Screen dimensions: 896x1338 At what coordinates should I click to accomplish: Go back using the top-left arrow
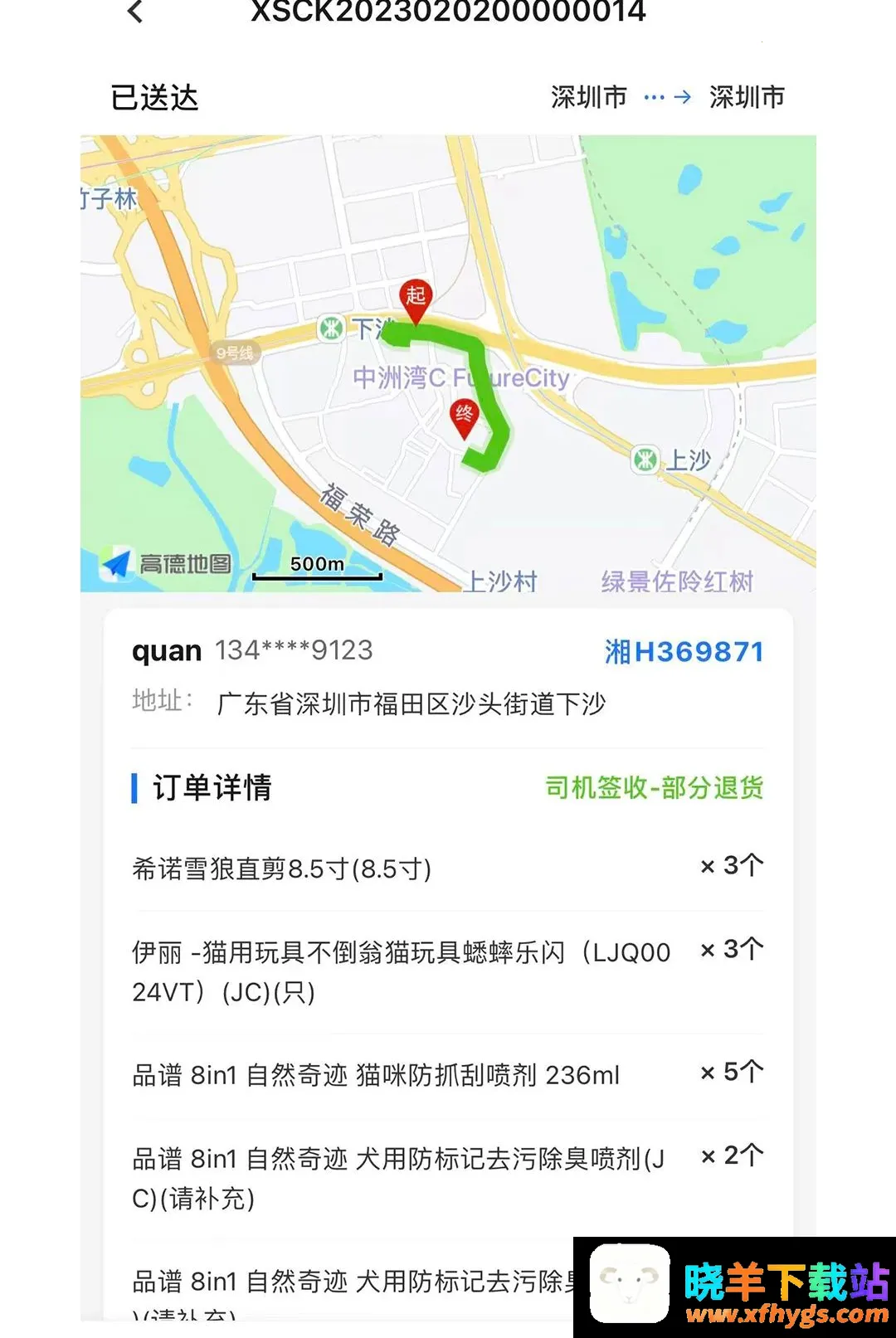point(136,12)
